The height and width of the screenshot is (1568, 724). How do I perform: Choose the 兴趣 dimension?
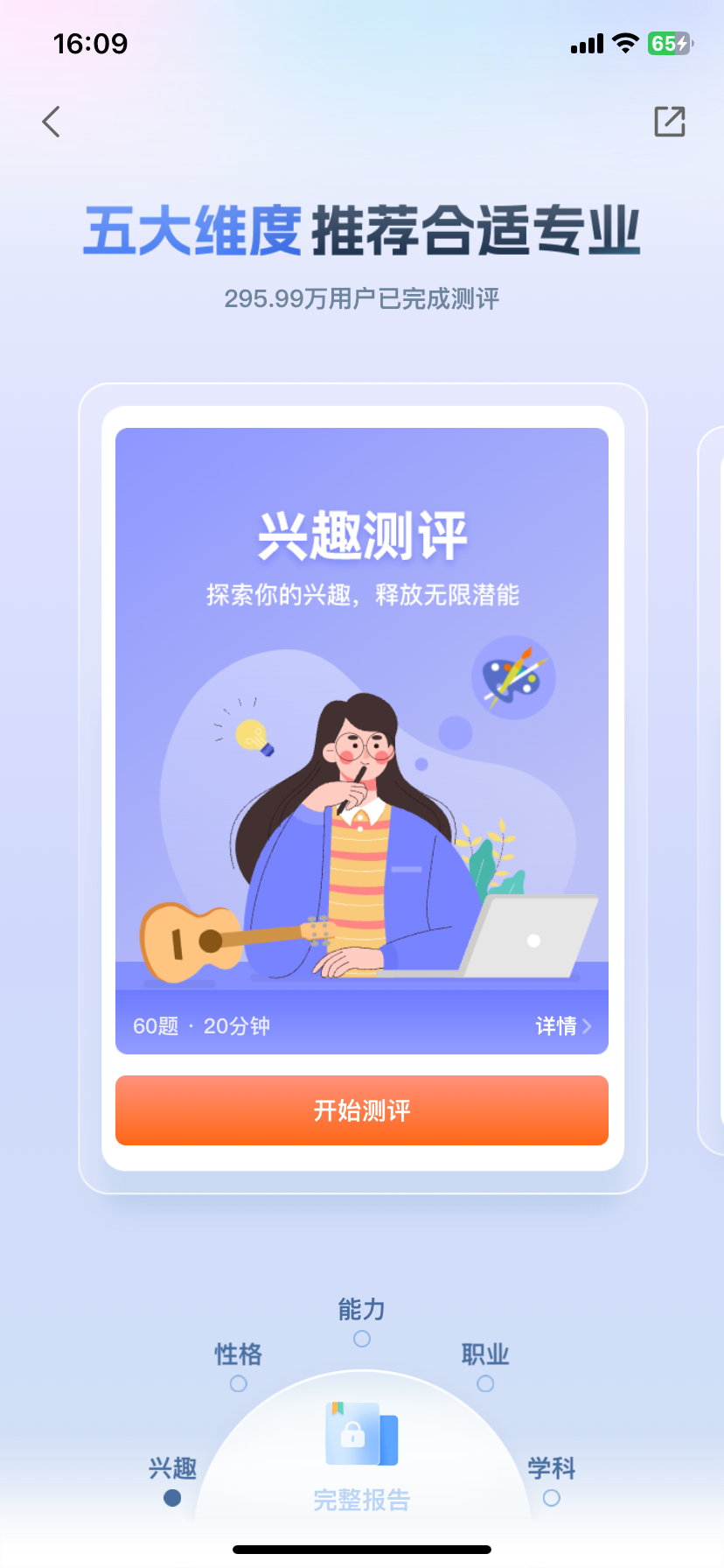[x=172, y=1480]
